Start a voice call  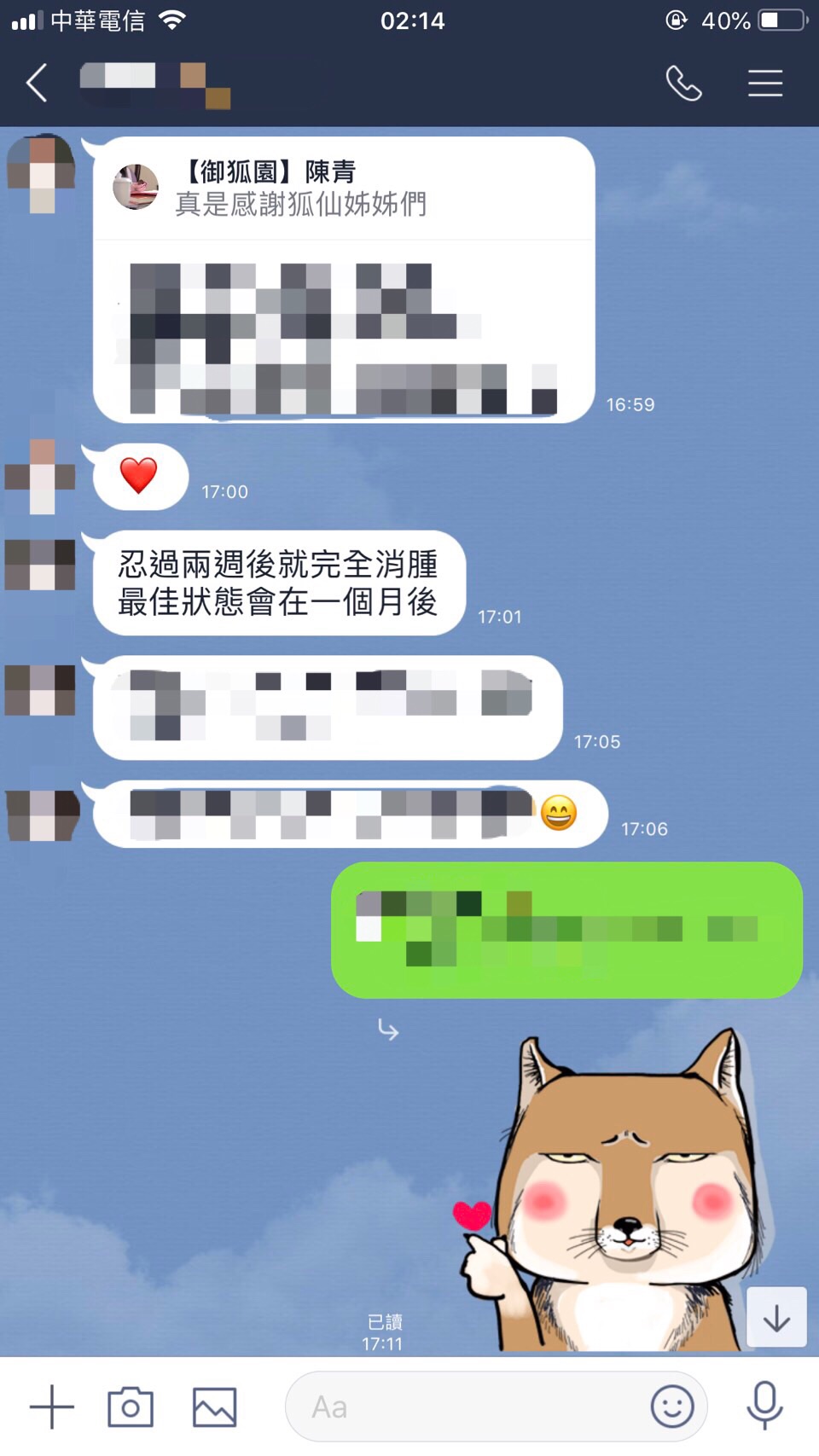683,84
